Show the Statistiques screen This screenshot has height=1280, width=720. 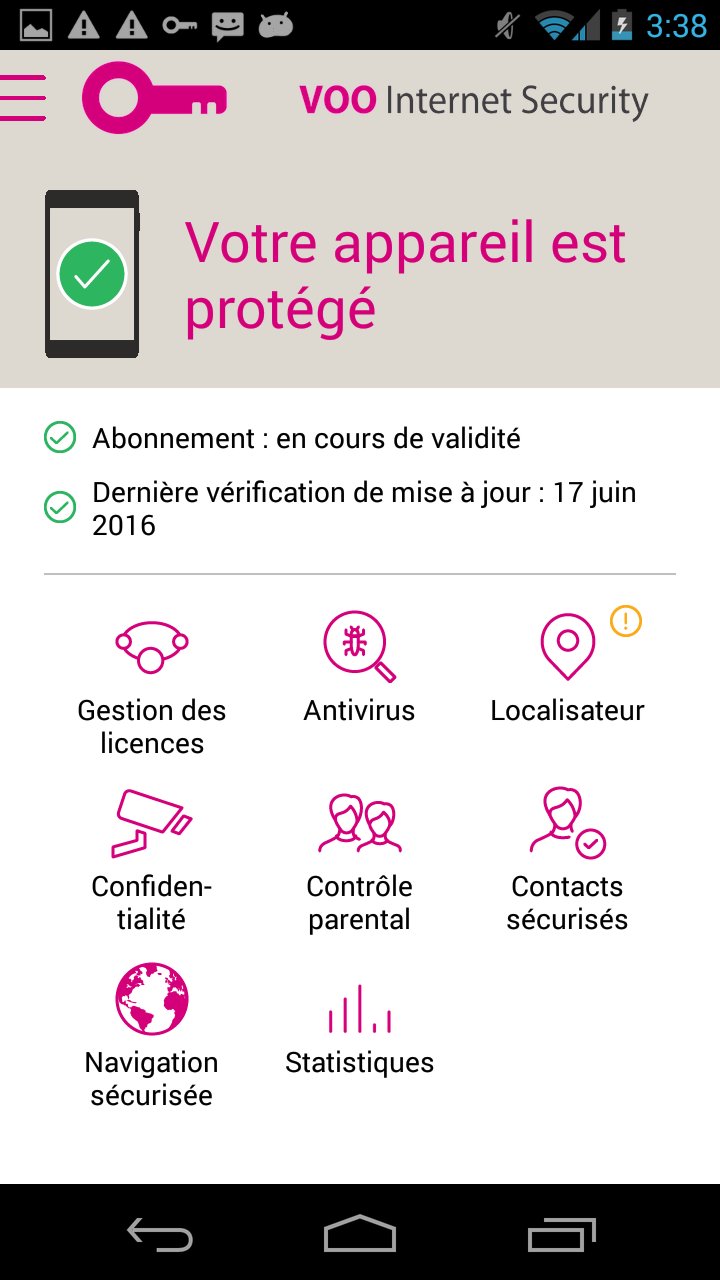click(x=359, y=1030)
